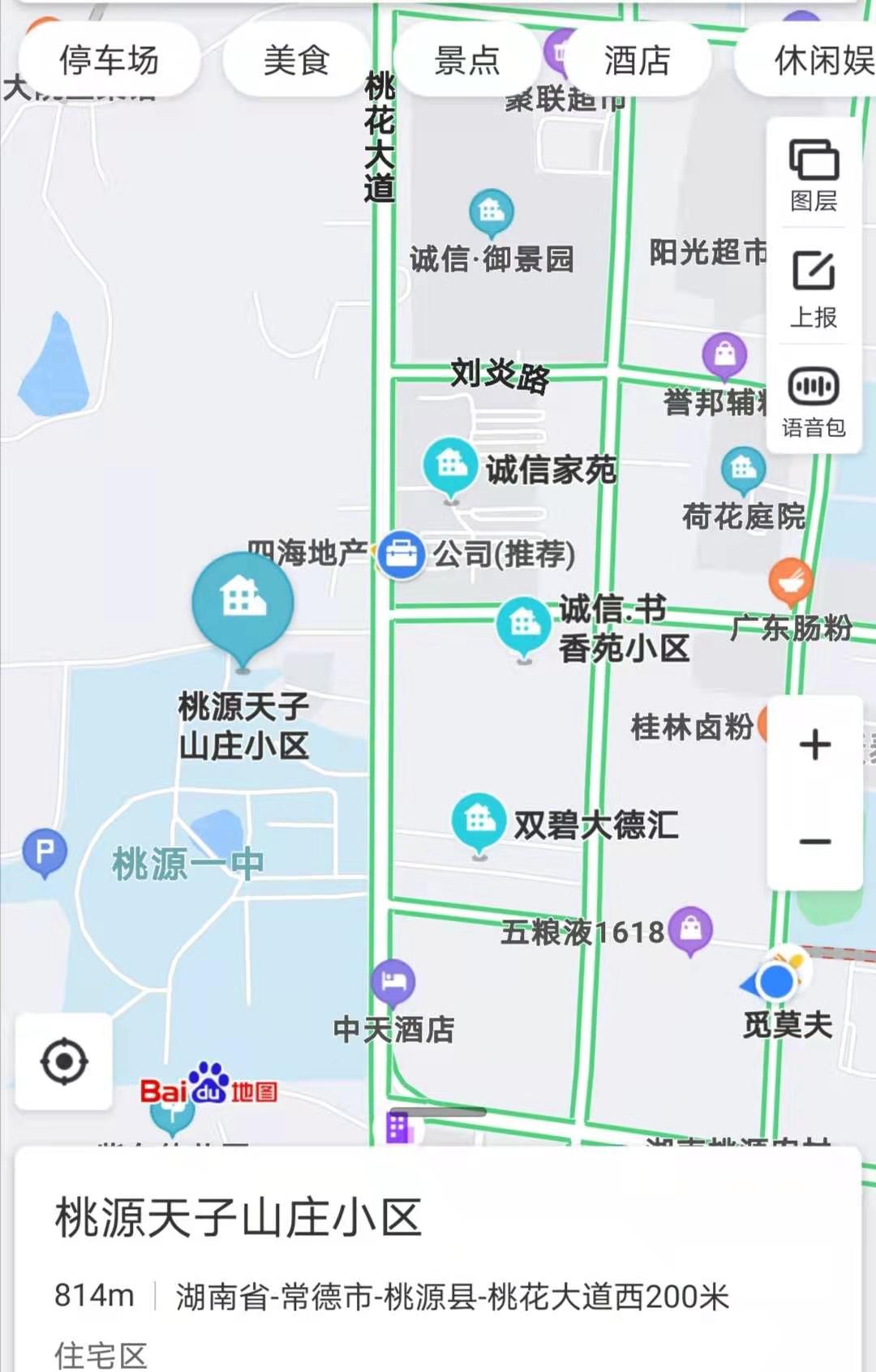Viewport: 876px width, 1372px height.
Task: Open the 诚信·御景园 map marker
Action: click(x=492, y=212)
